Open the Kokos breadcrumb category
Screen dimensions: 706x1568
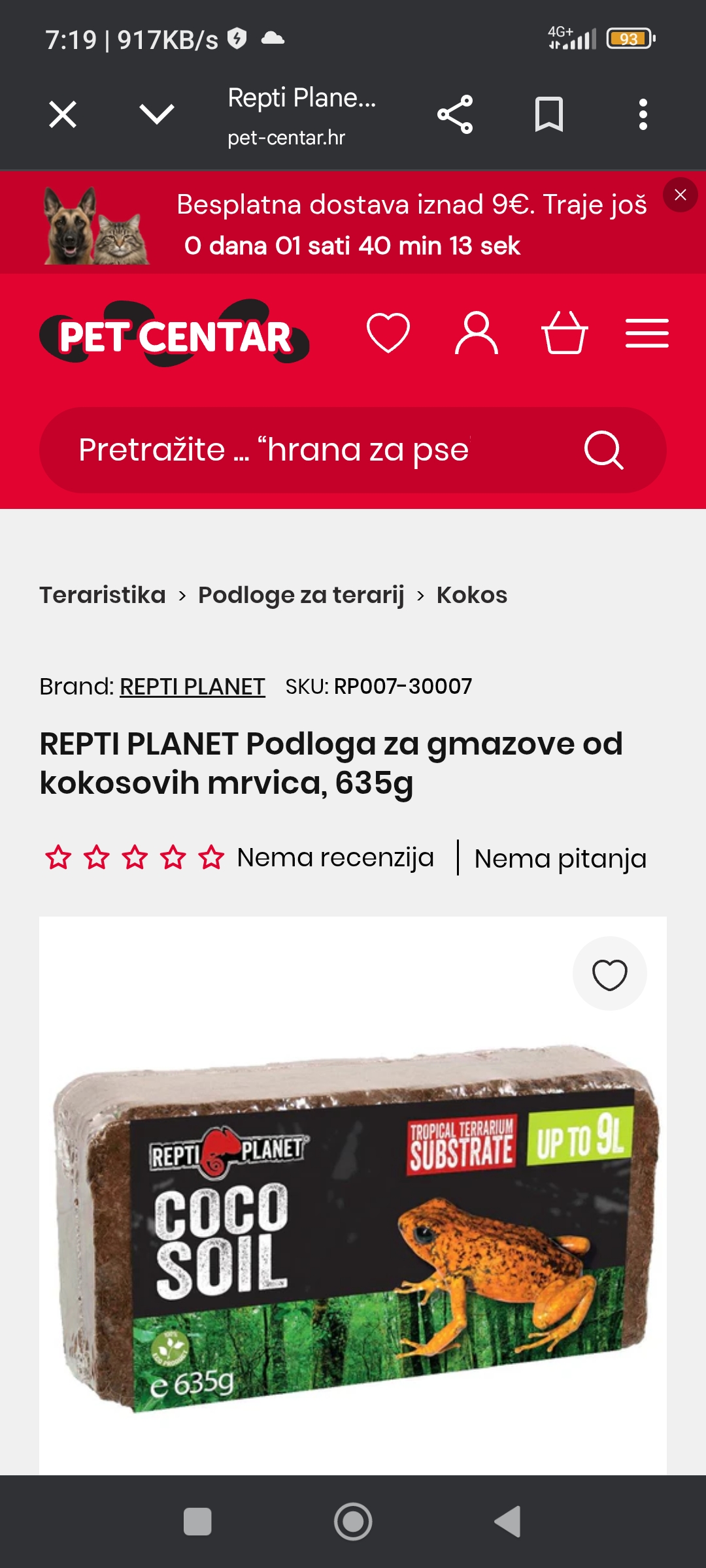click(472, 595)
